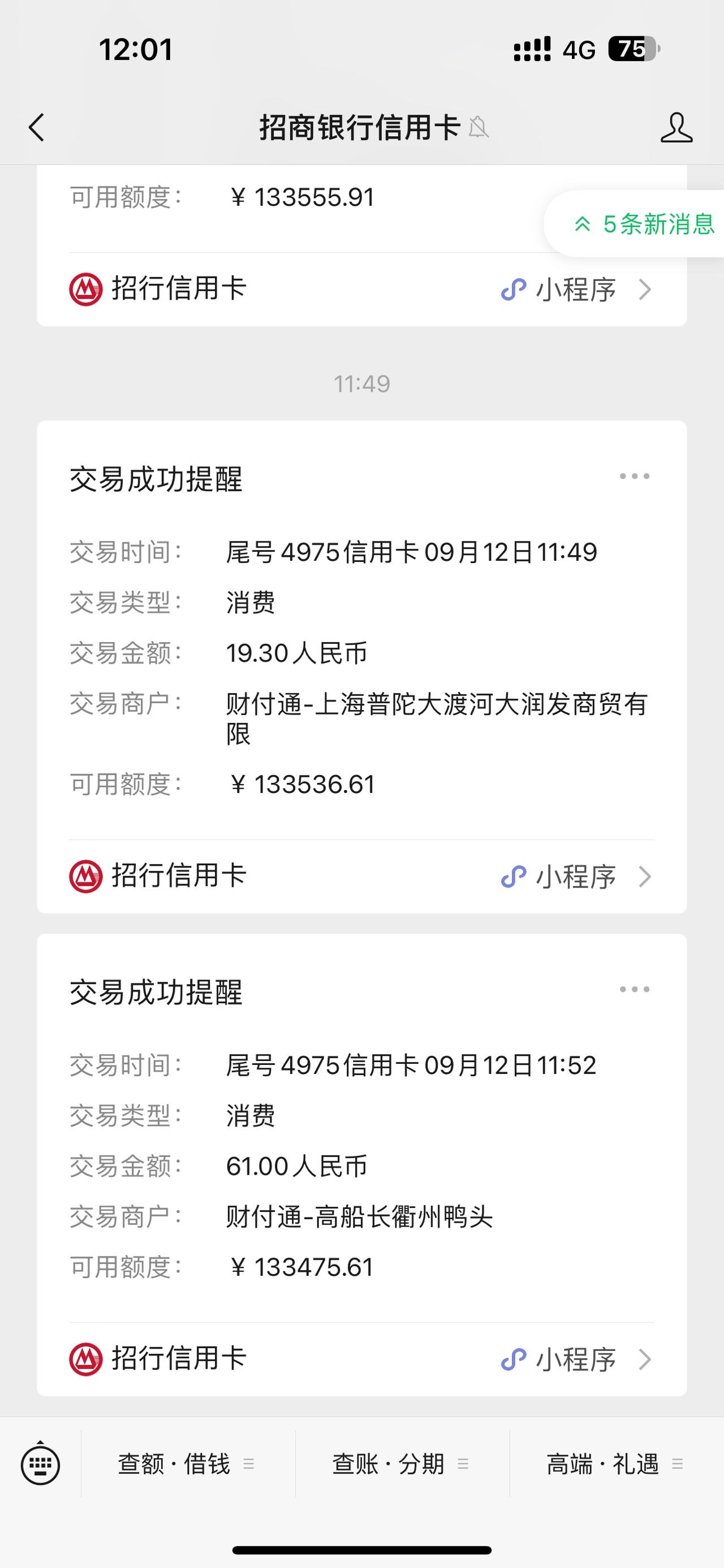This screenshot has width=724, height=1568.
Task: Open overflow menu on the 19.30 transaction card
Action: pyautogui.click(x=634, y=477)
